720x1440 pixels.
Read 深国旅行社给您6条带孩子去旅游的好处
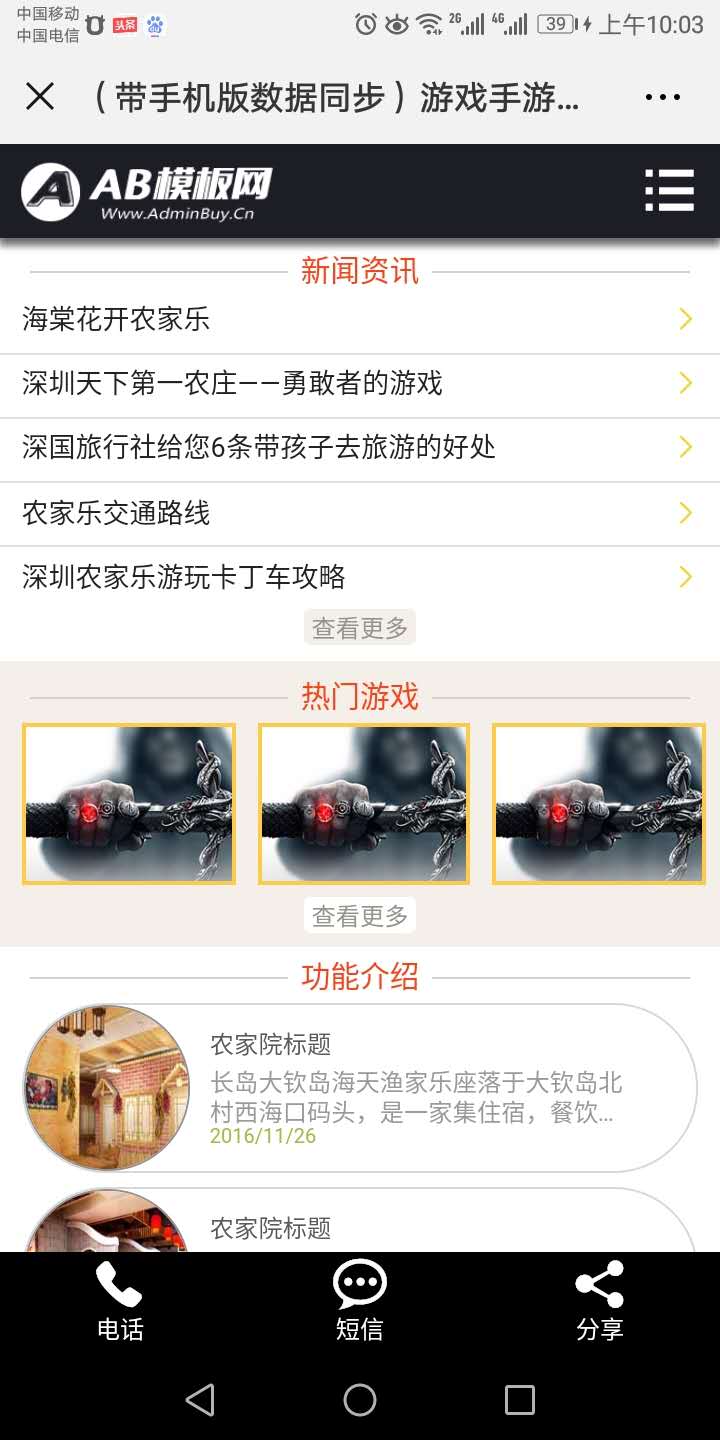[360, 448]
